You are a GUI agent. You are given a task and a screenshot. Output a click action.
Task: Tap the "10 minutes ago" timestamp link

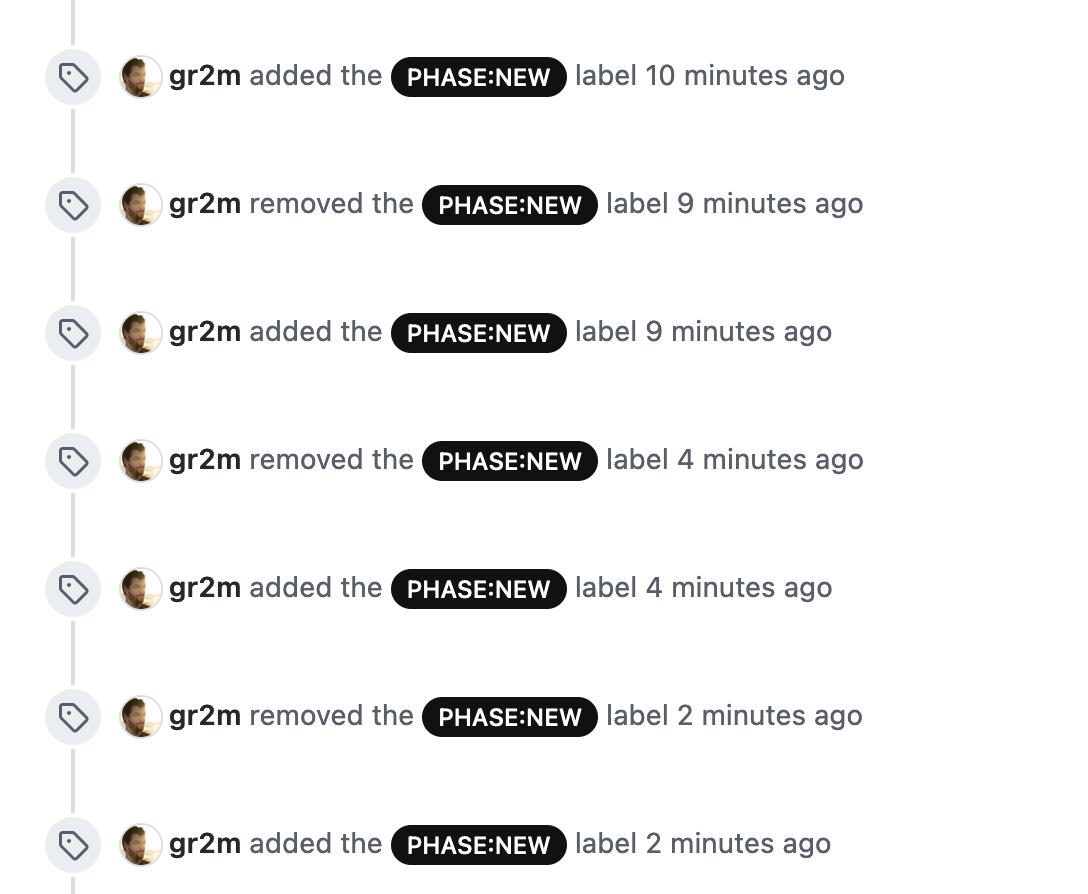click(744, 76)
